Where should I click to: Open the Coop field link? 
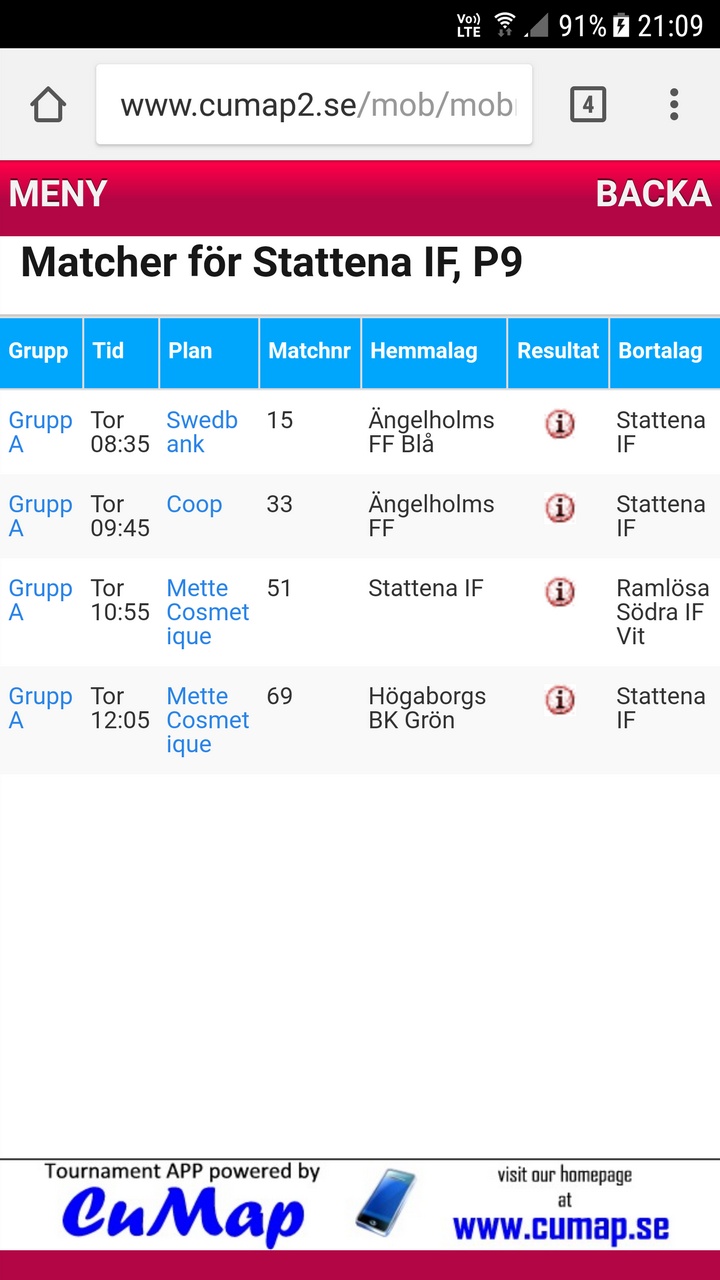[x=194, y=505]
